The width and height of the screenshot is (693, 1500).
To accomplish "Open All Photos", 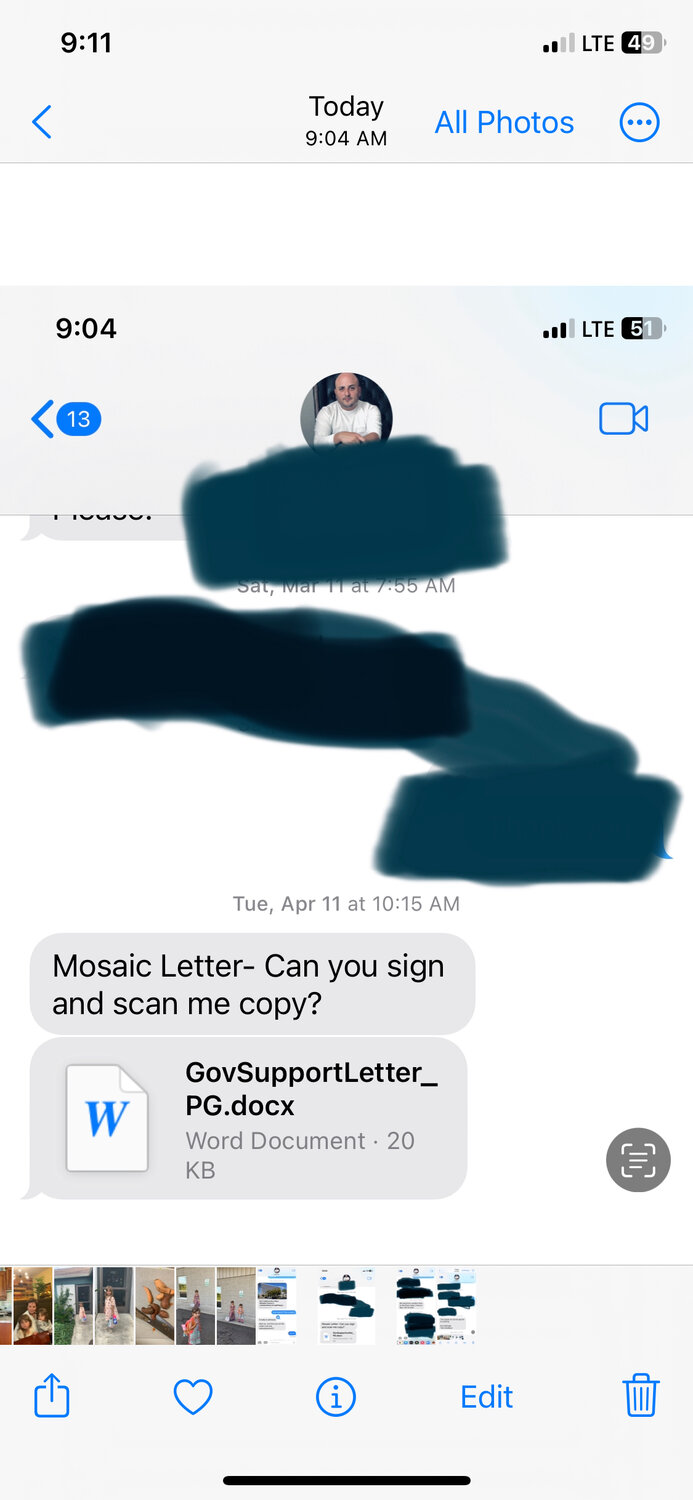I will pos(504,122).
